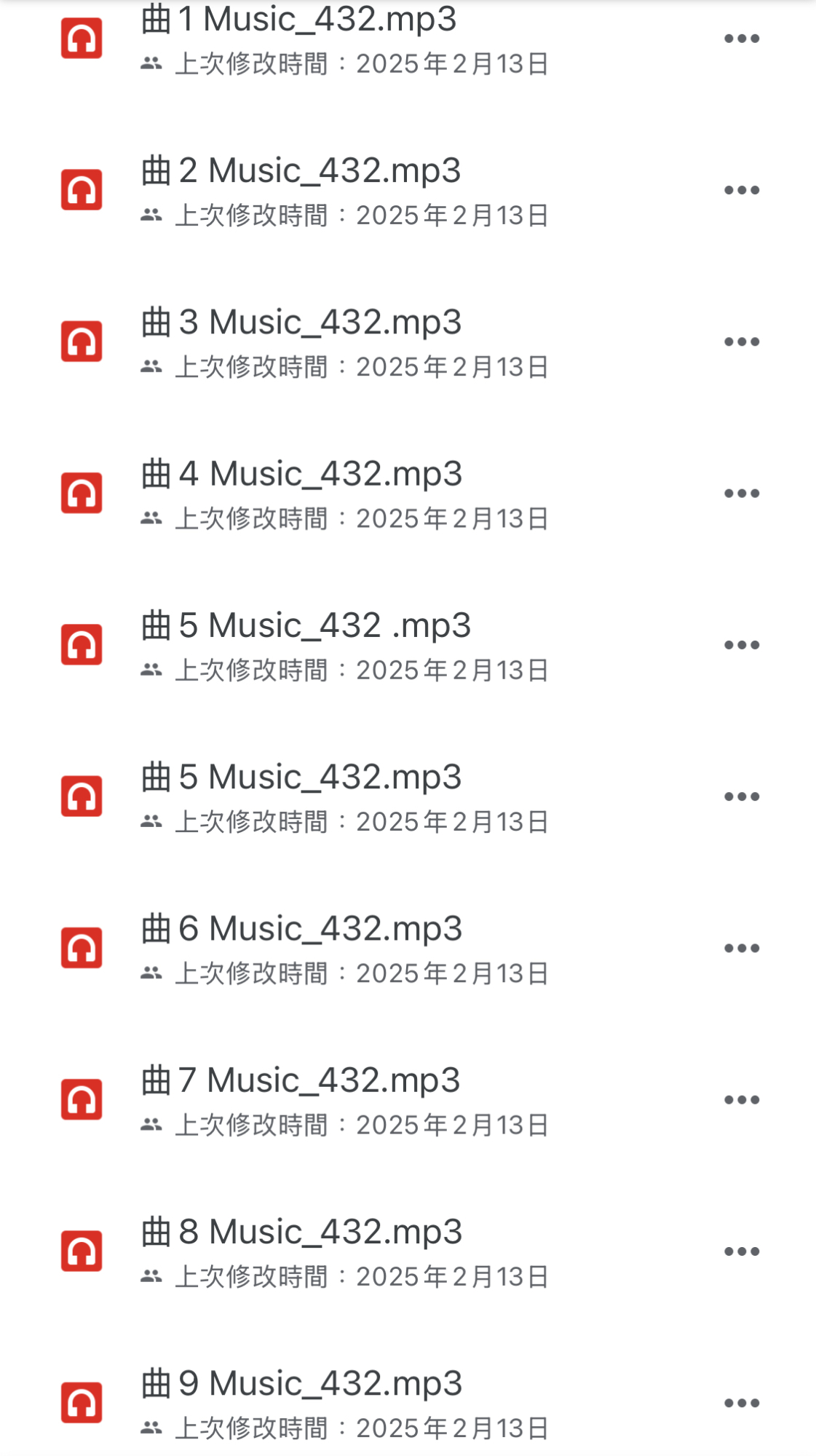Show more actions for 曲 3 Music_432.mp3
Screen dimensions: 816x1456
742,341
